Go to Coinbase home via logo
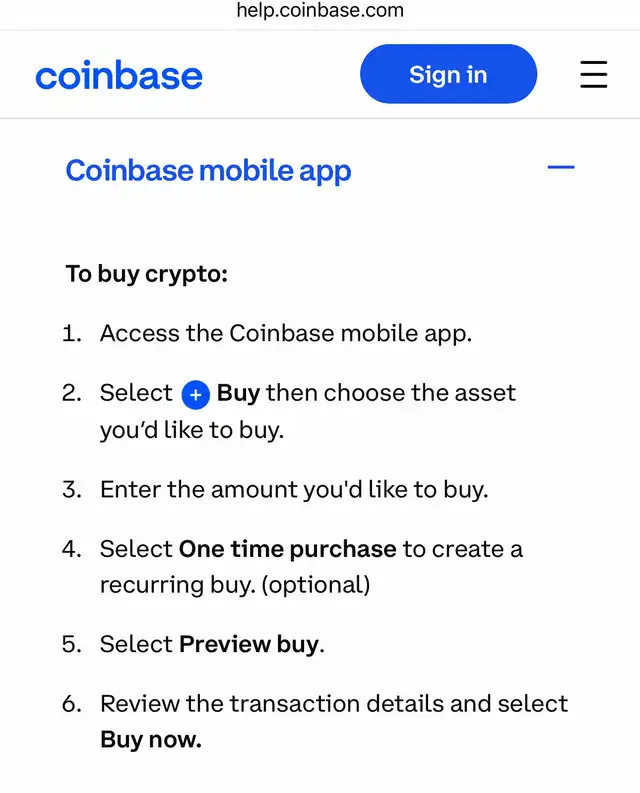The height and width of the screenshot is (793, 640). (119, 76)
